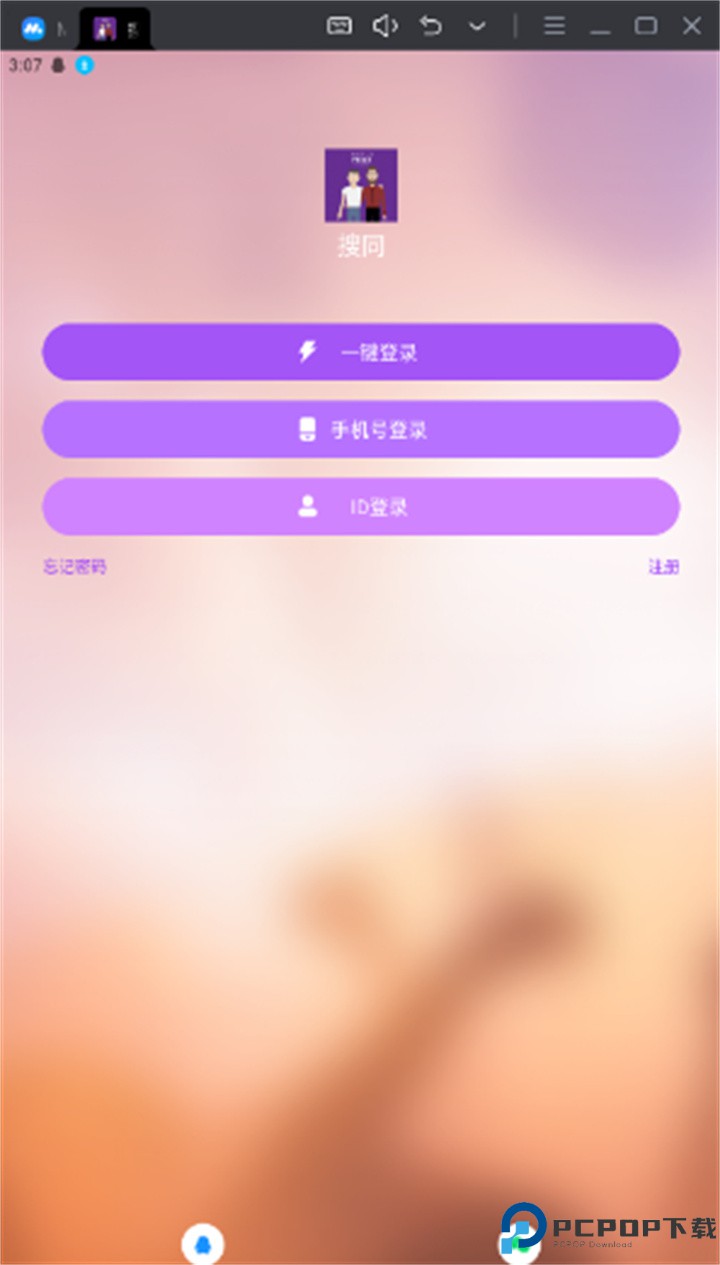Tap the 一键登录 one-tap login button
Screen dimensions: 720x1265
[x=360, y=352]
